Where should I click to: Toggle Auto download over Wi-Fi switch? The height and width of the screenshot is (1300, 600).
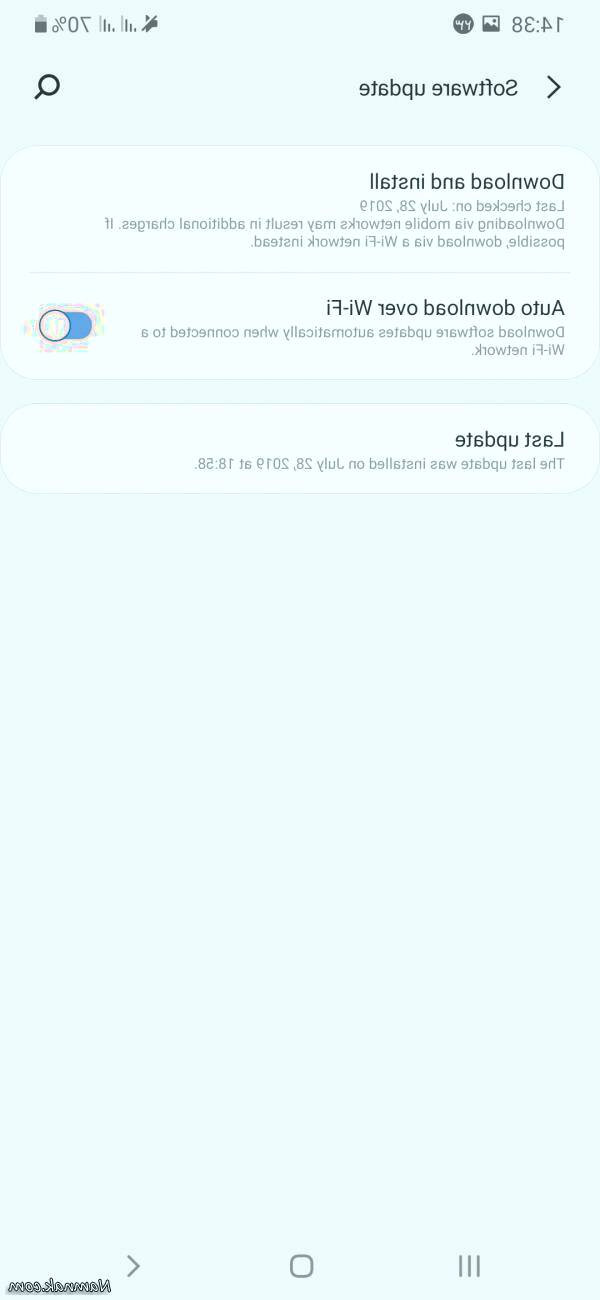66,325
